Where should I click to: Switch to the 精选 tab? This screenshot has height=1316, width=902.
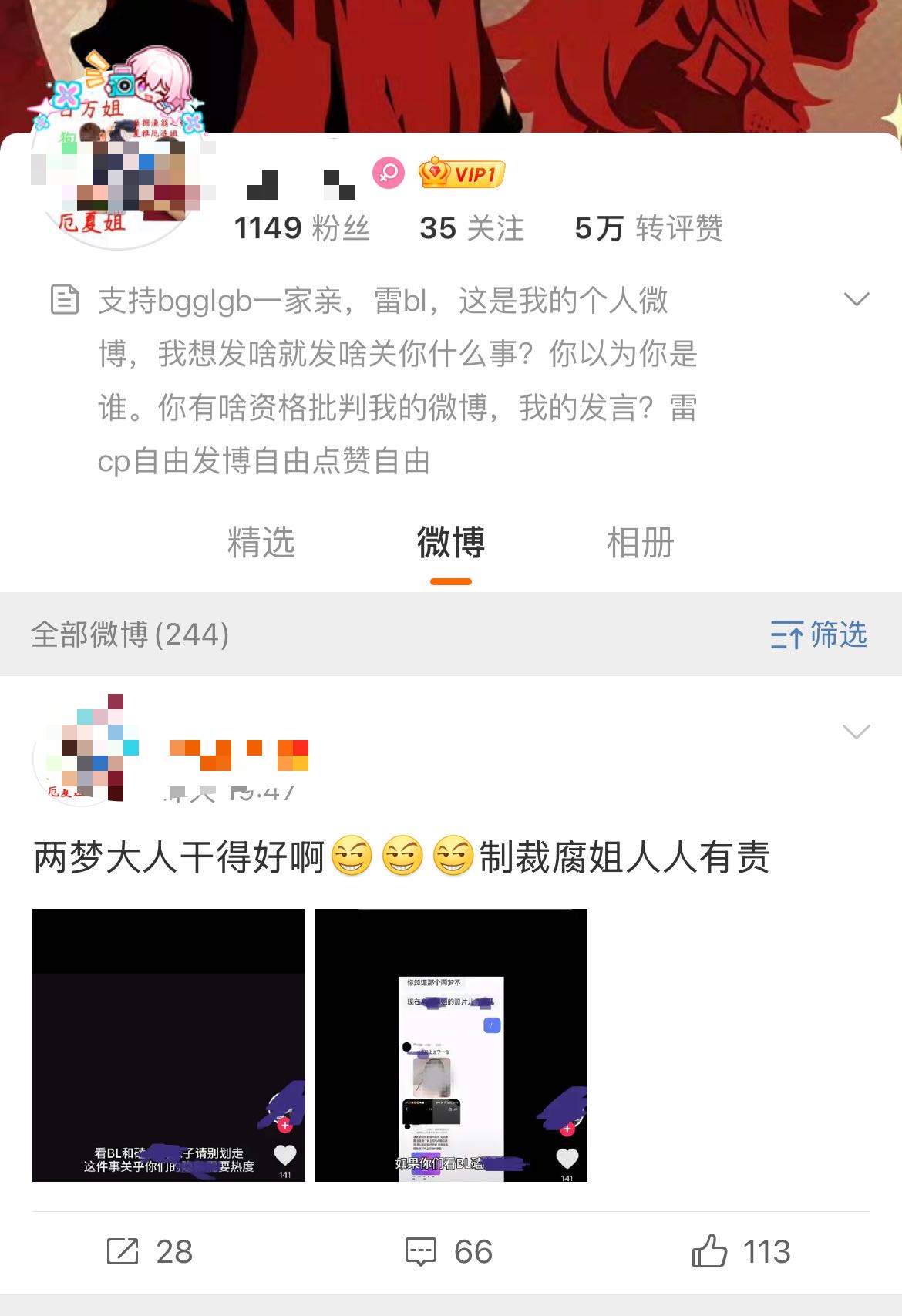[261, 542]
